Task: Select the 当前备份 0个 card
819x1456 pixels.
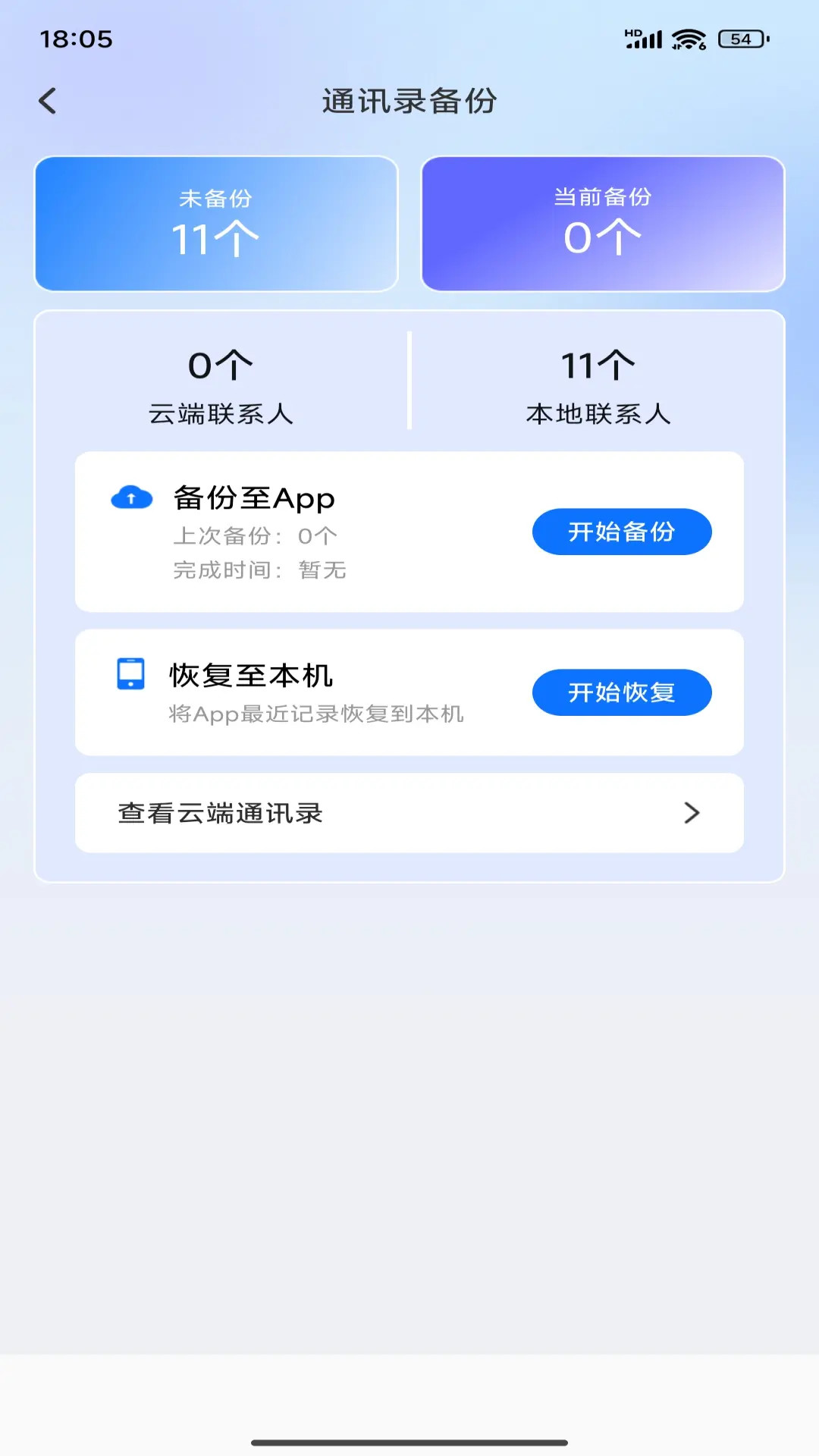Action: coord(603,222)
